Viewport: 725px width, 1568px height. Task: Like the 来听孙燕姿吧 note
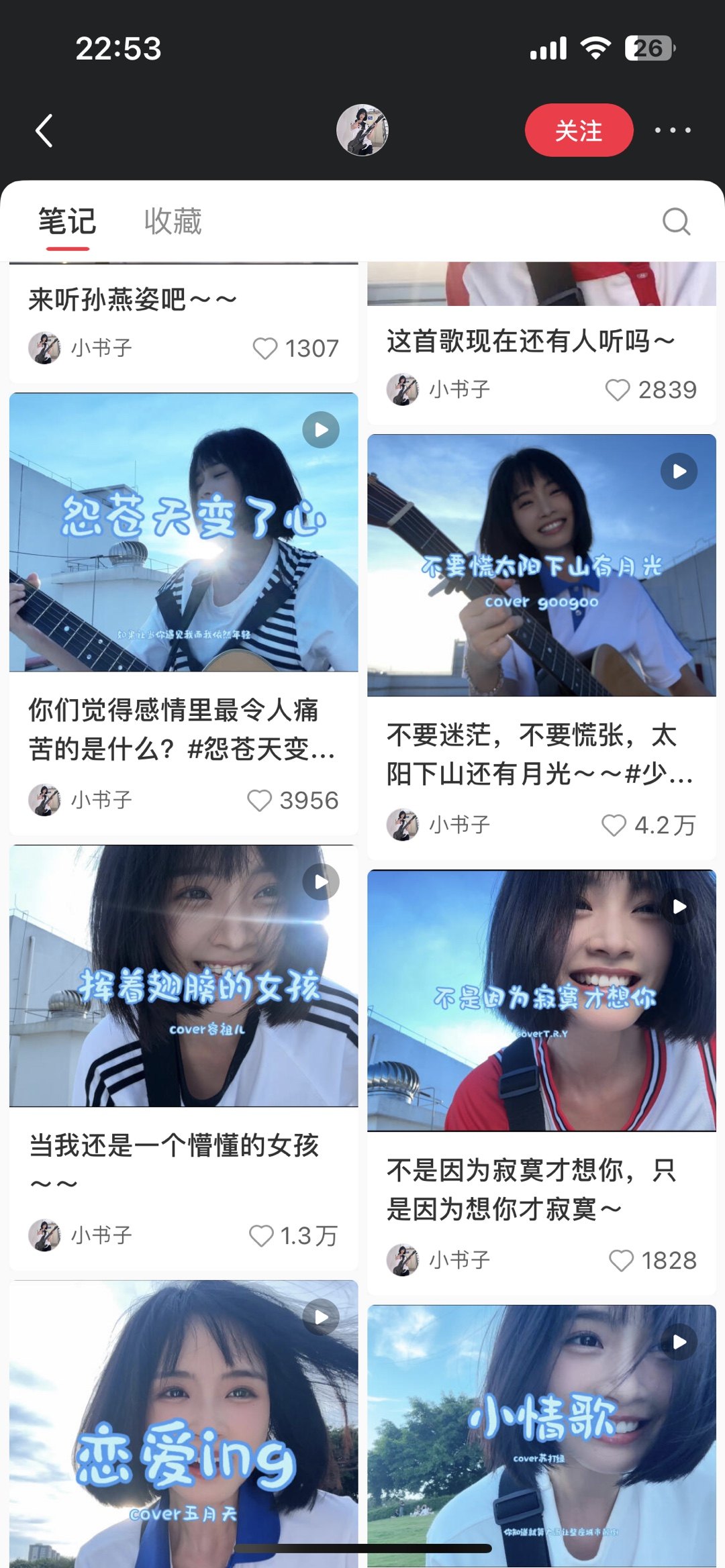click(x=265, y=348)
